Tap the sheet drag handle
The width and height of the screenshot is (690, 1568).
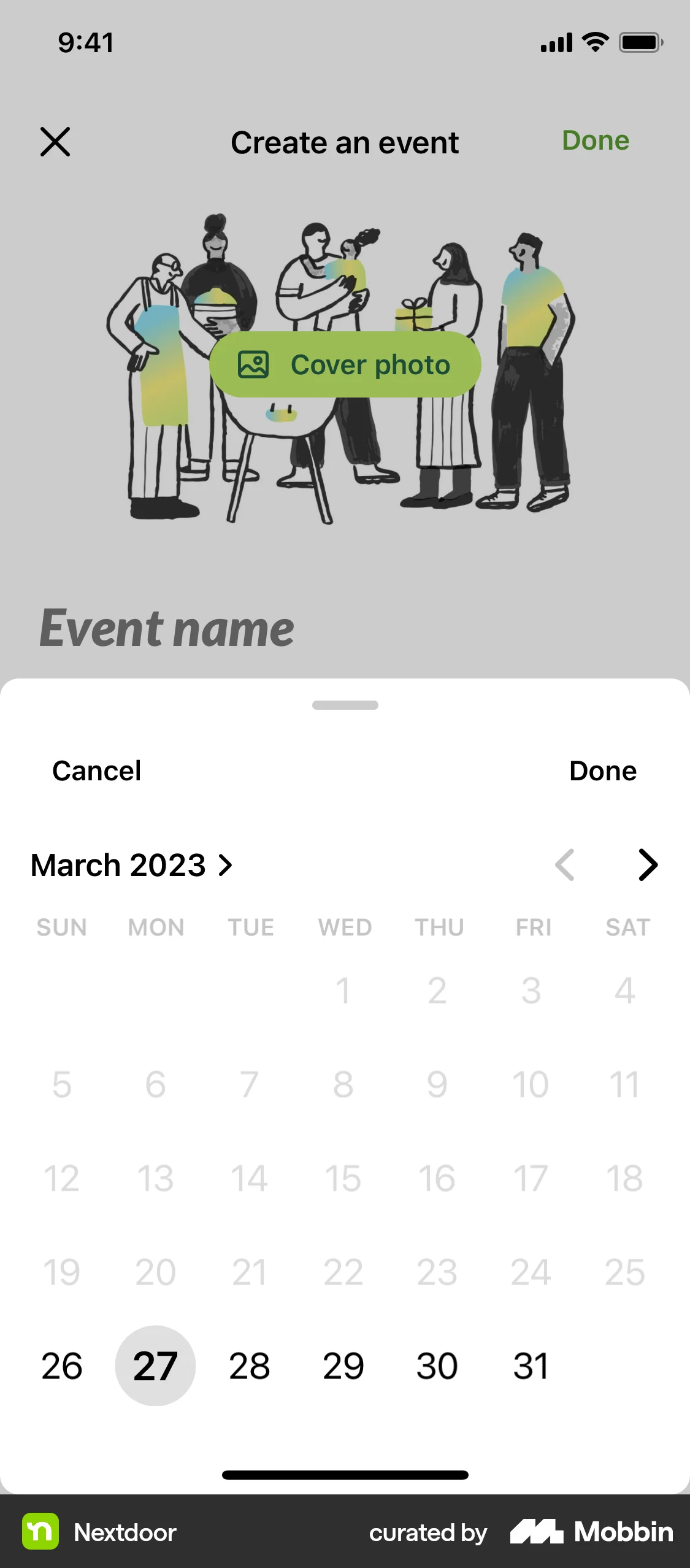[345, 704]
